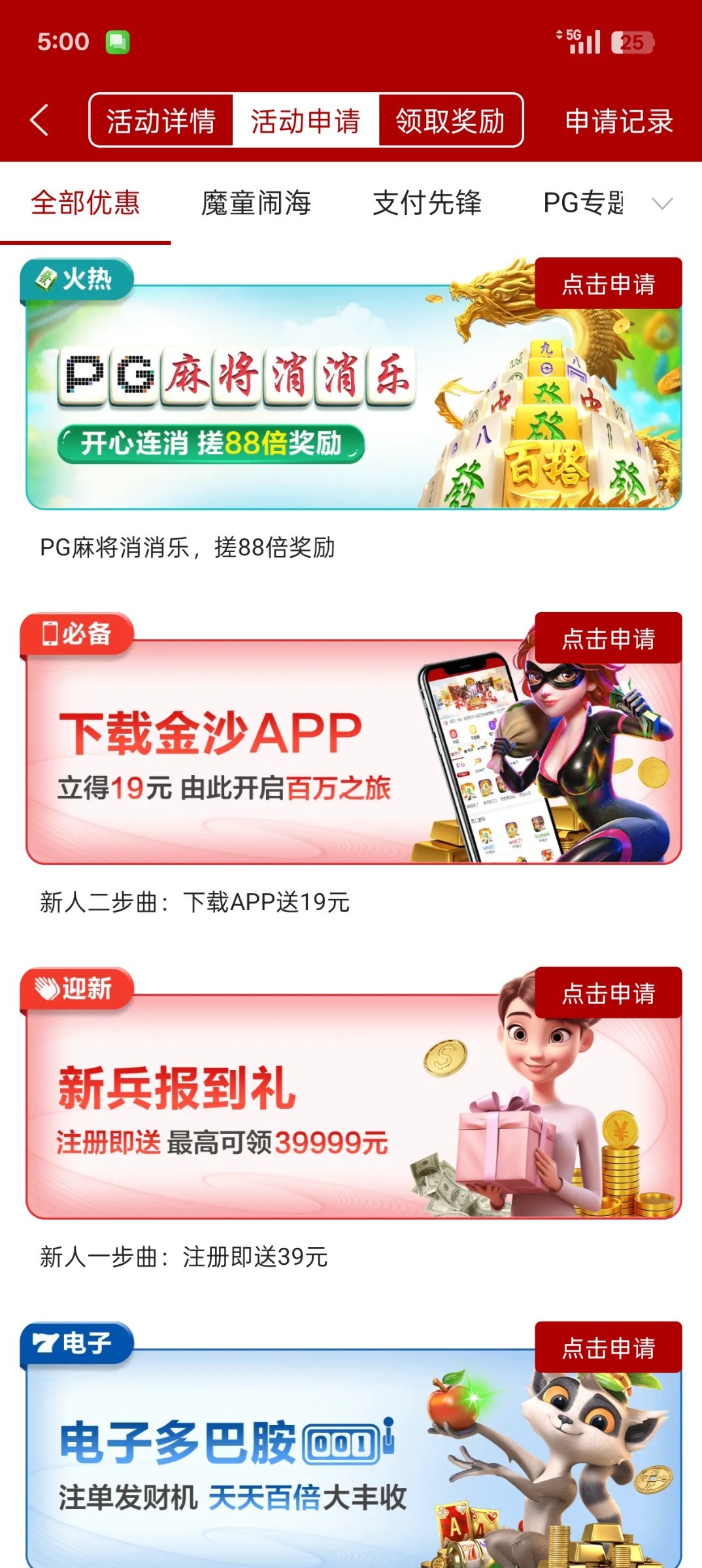
Task: Go back using the top-left arrow
Action: coord(39,121)
